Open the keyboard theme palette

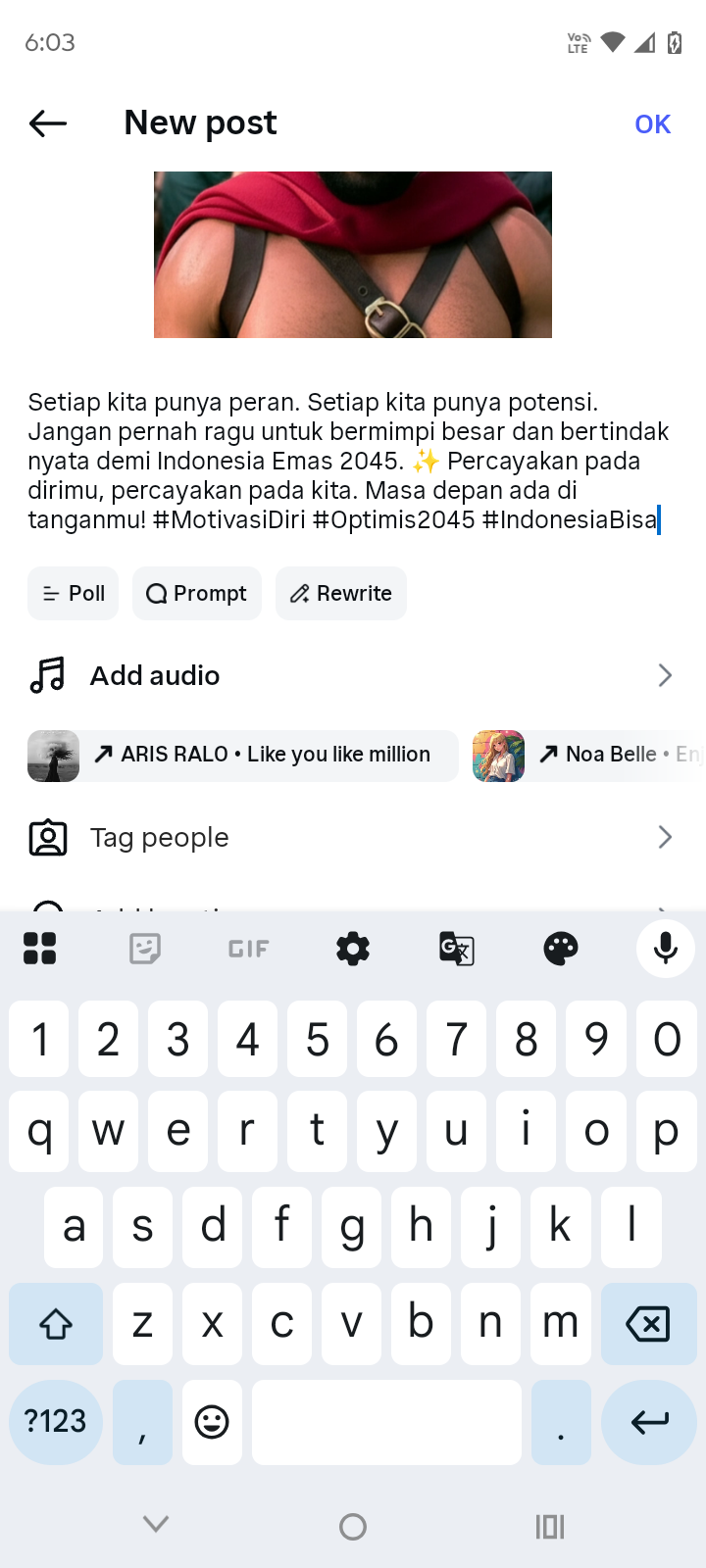tap(561, 949)
